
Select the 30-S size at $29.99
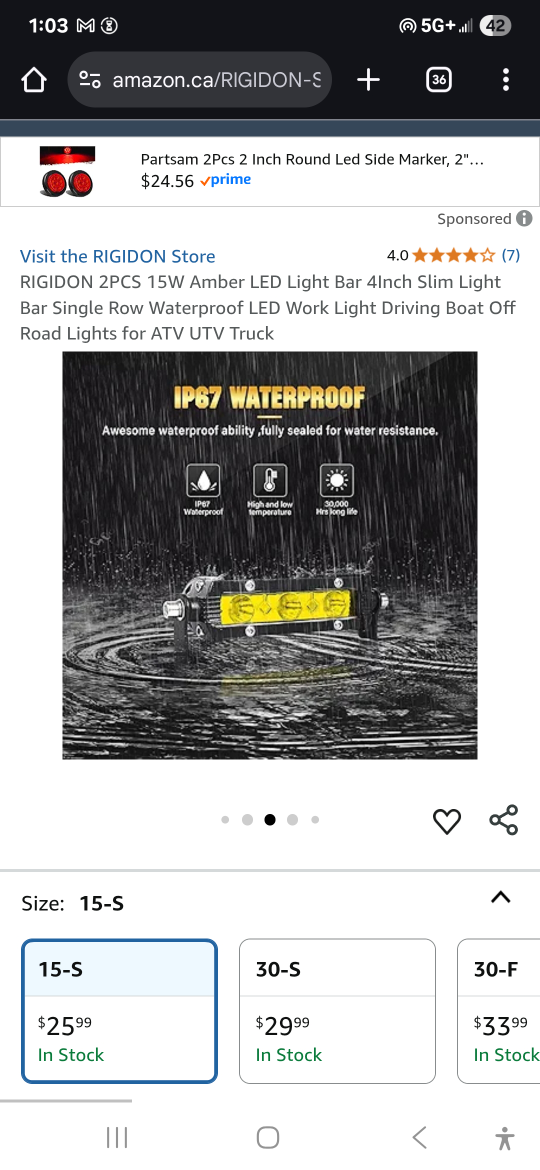(x=337, y=1011)
